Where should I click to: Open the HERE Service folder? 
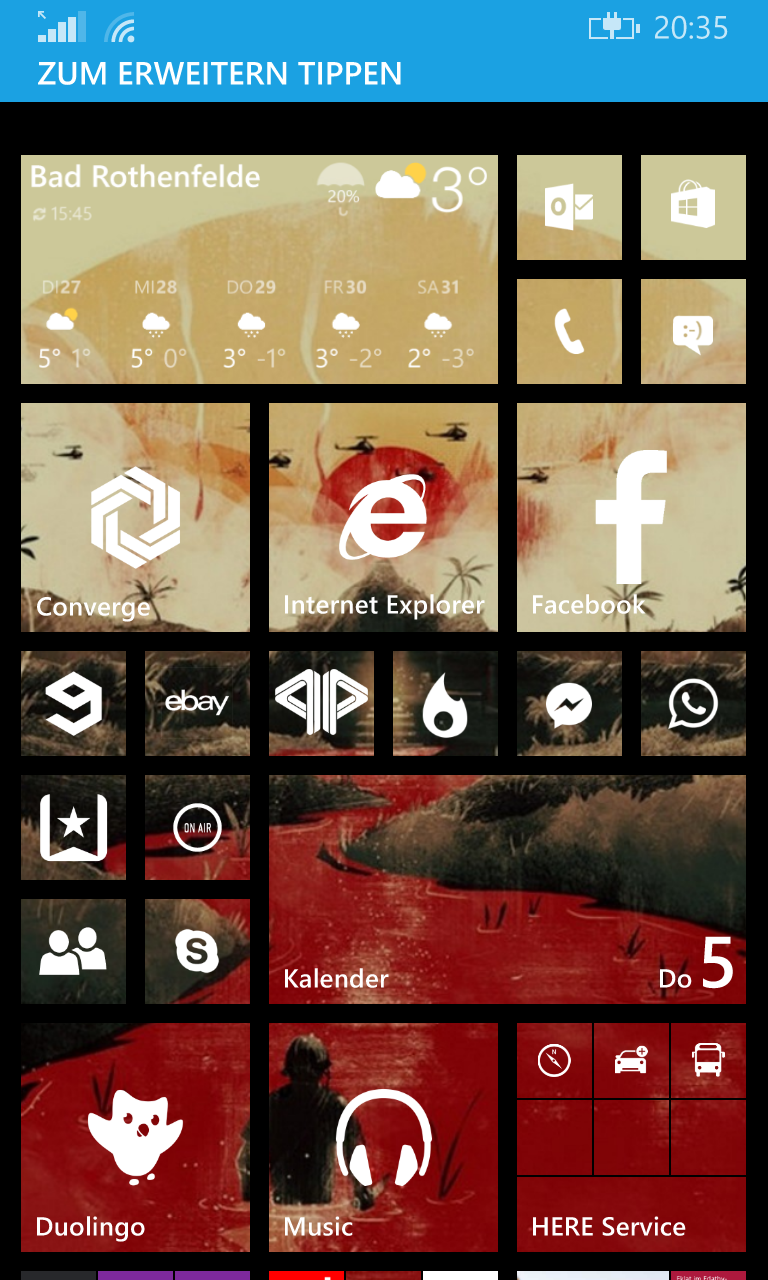[x=631, y=1137]
